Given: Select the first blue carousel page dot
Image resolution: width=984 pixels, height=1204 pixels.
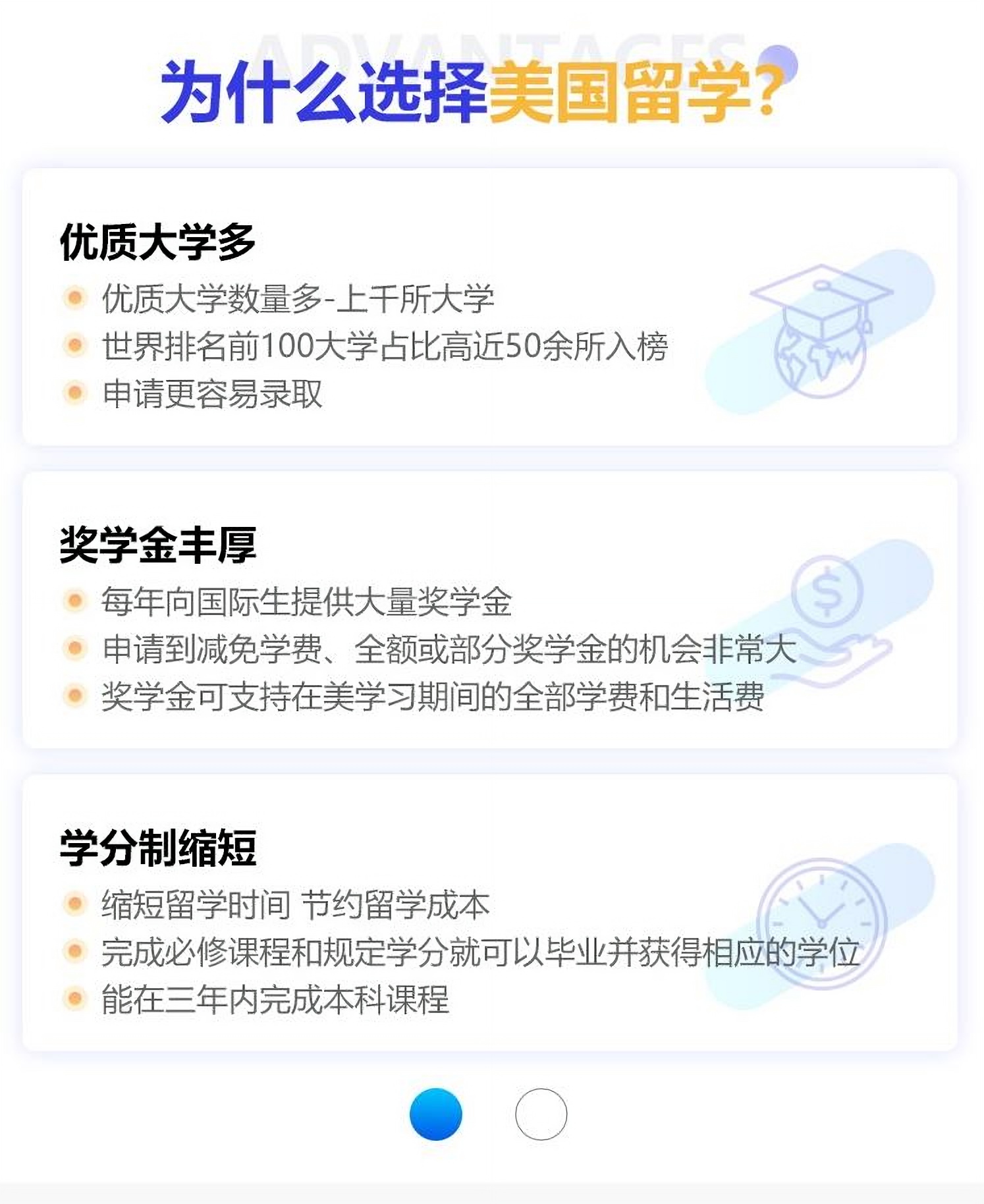Looking at the screenshot, I should pos(435,1114).
